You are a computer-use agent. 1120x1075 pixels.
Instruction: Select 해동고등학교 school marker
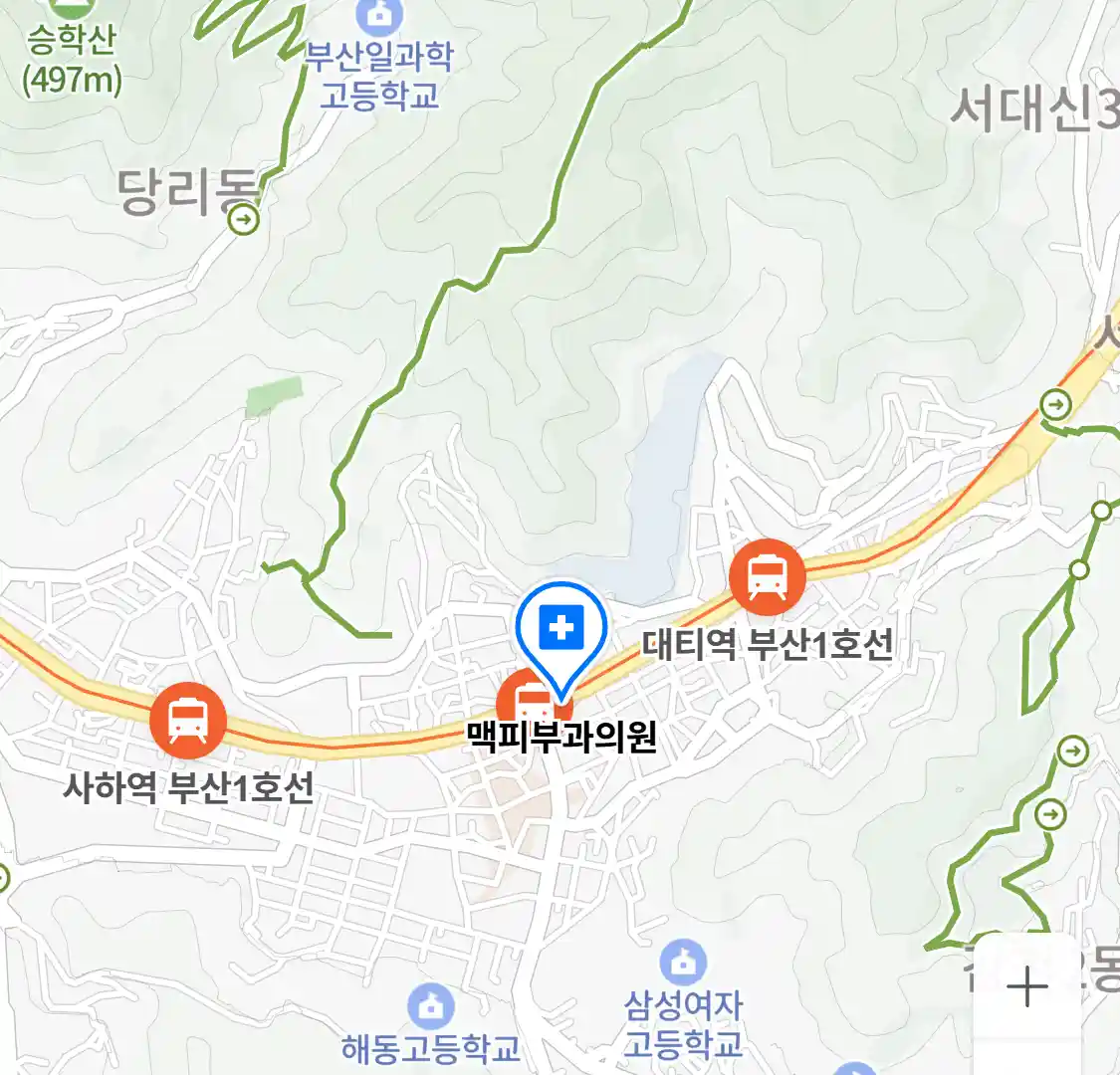coord(430,1007)
